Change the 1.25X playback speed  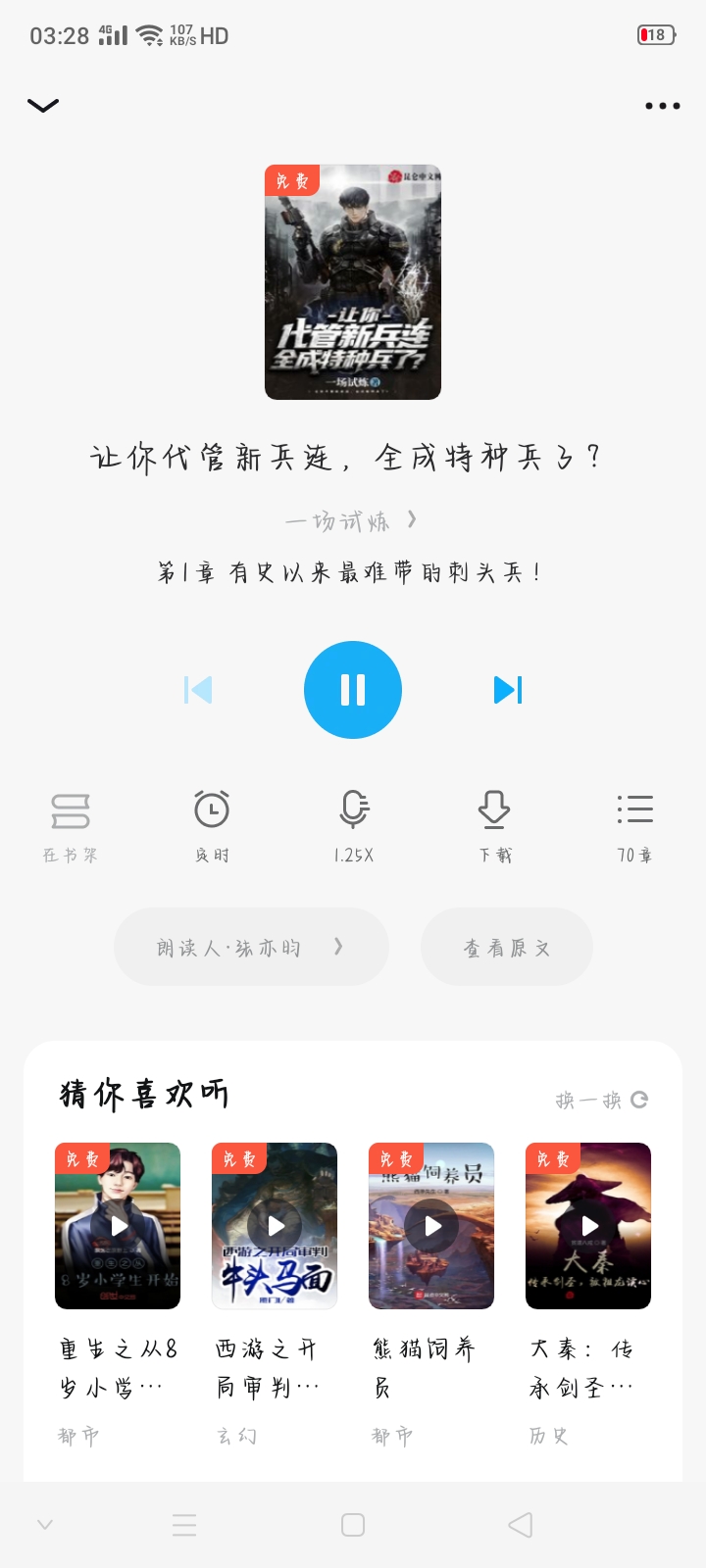353,827
